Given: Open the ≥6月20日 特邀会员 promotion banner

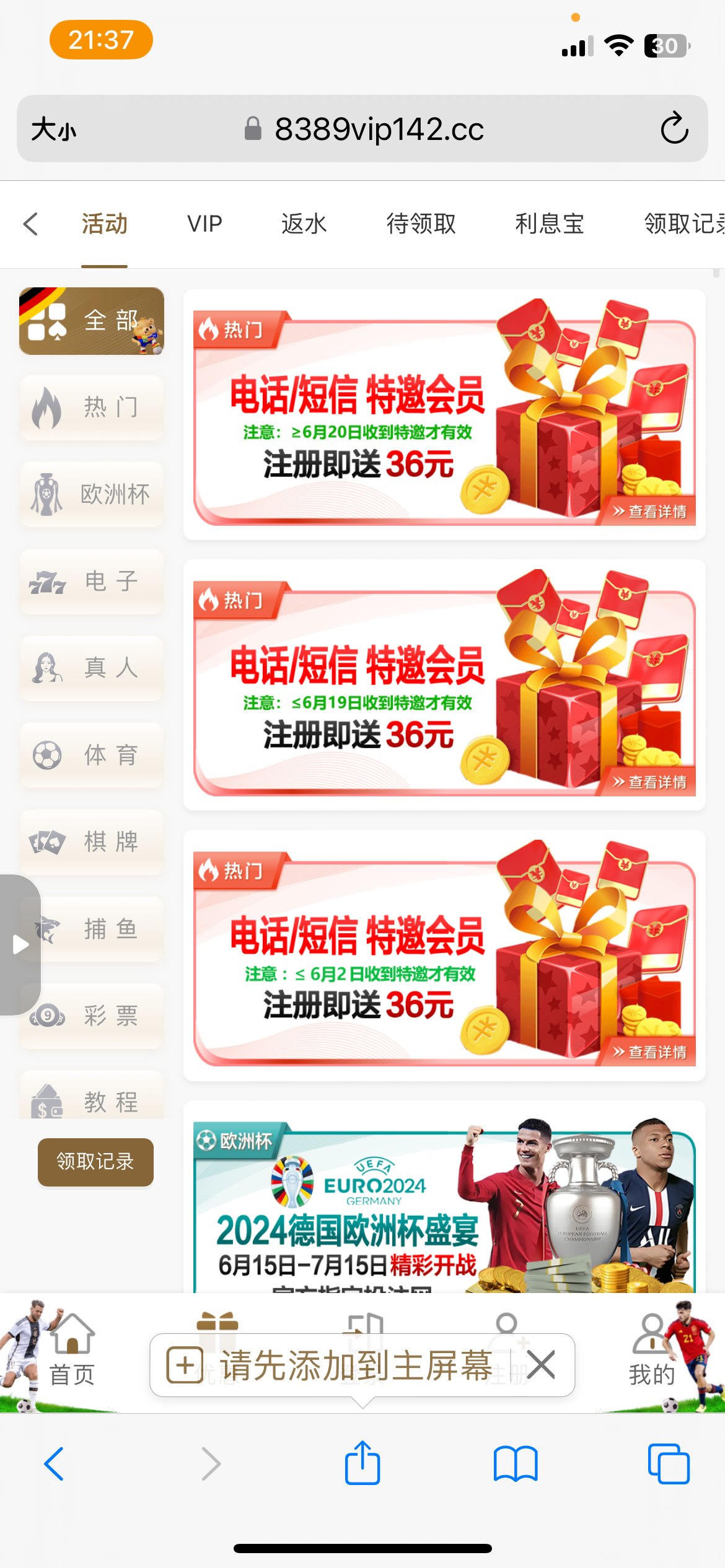Looking at the screenshot, I should 444,415.
